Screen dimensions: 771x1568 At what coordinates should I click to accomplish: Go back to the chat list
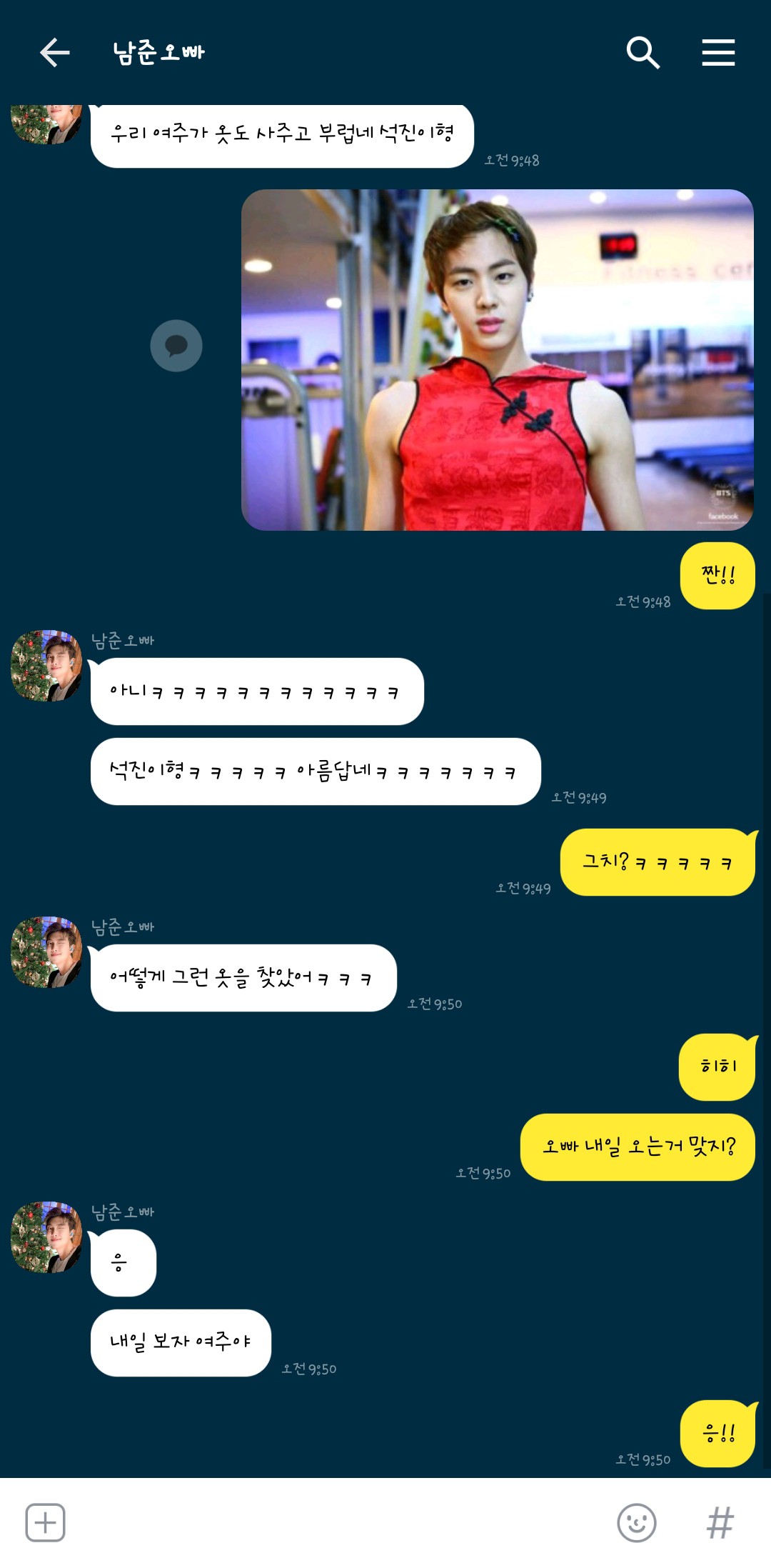54,52
